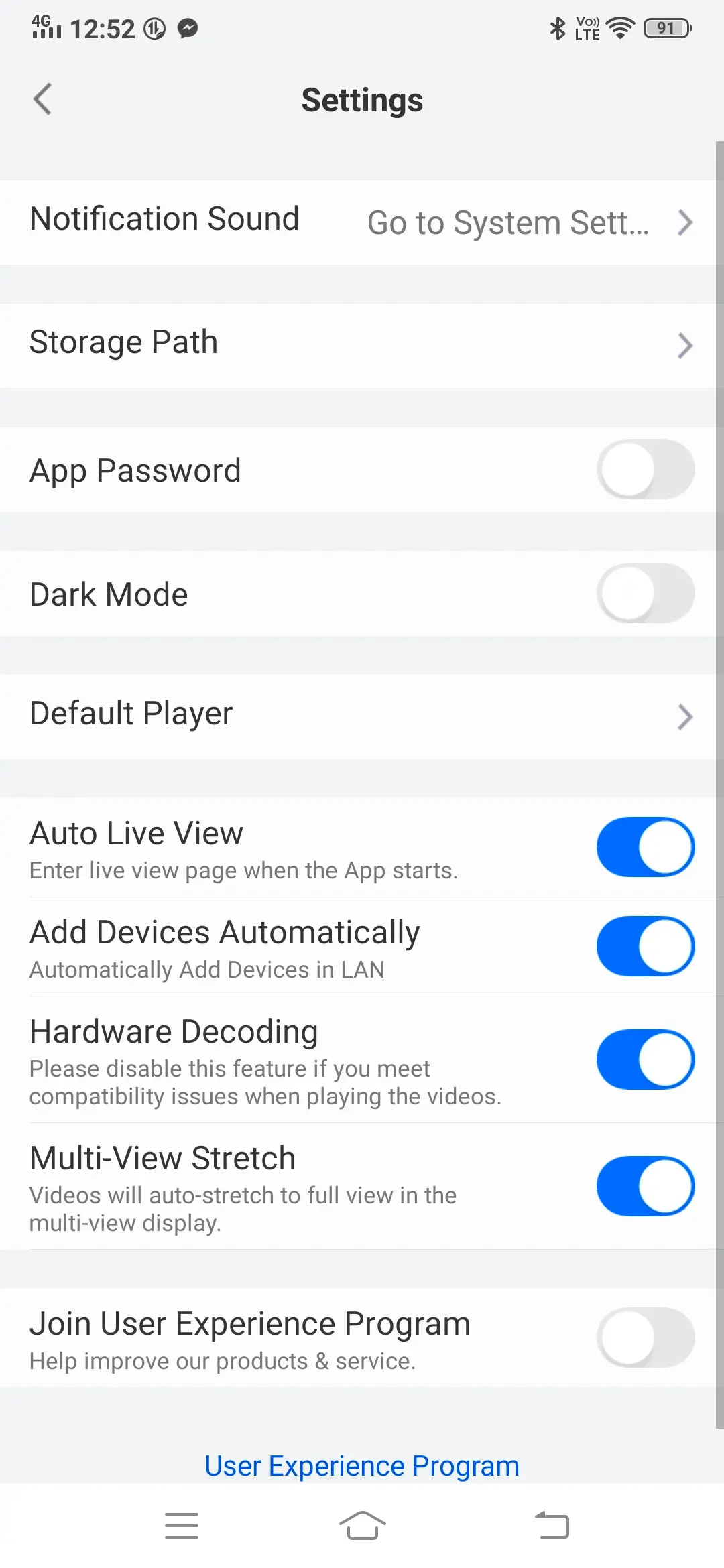724x1568 pixels.
Task: Disable Auto Live View
Action: (x=646, y=847)
